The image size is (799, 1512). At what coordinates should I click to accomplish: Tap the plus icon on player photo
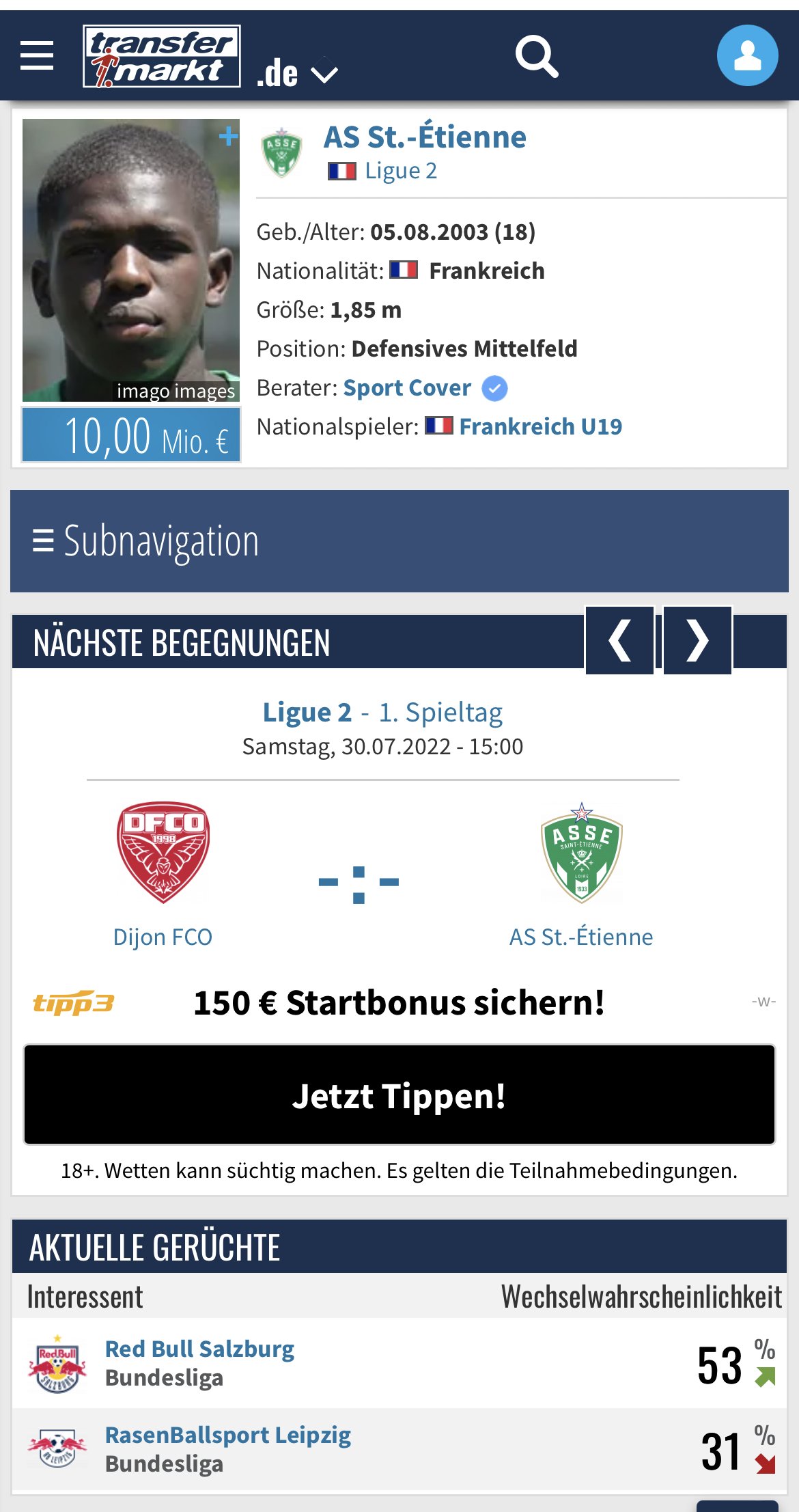click(229, 137)
